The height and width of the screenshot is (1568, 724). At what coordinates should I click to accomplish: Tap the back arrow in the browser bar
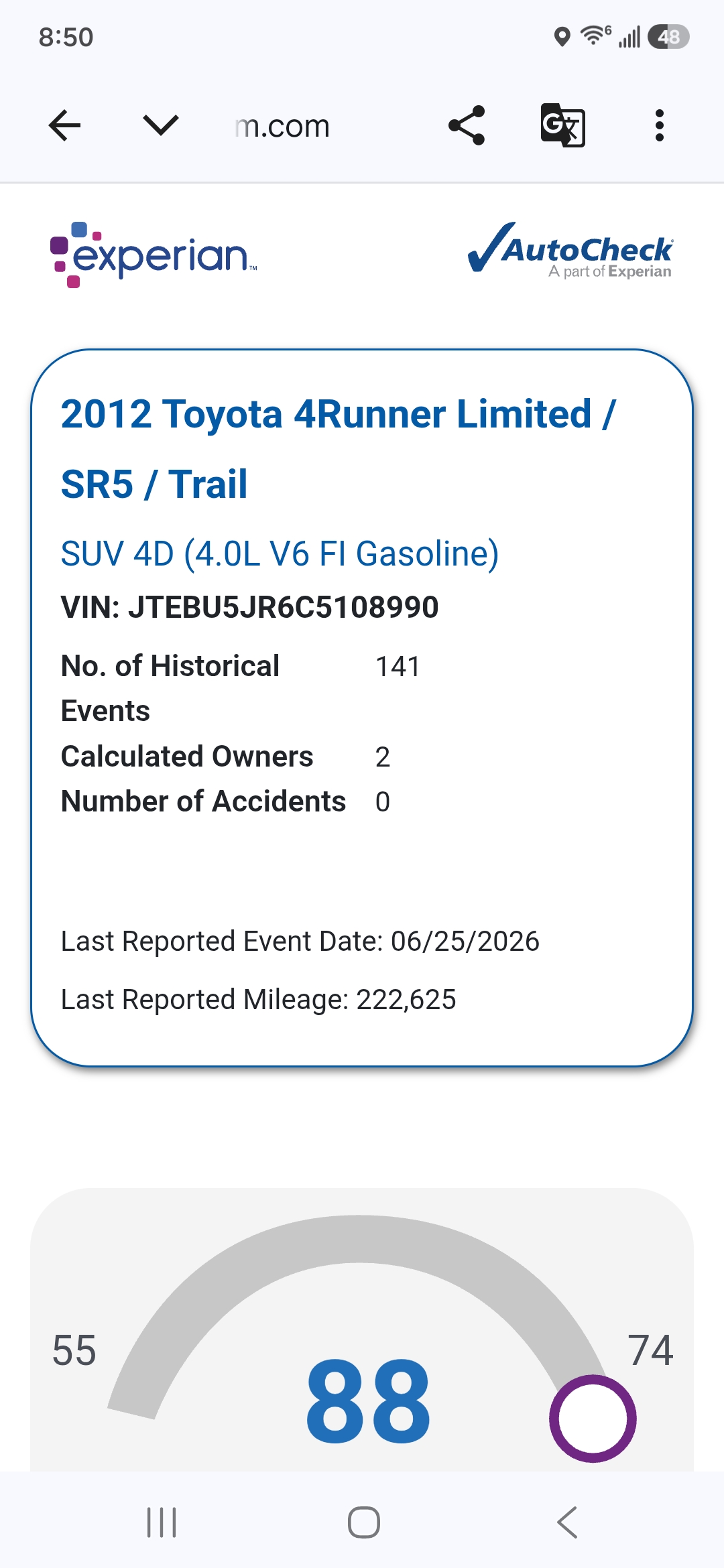tap(65, 125)
